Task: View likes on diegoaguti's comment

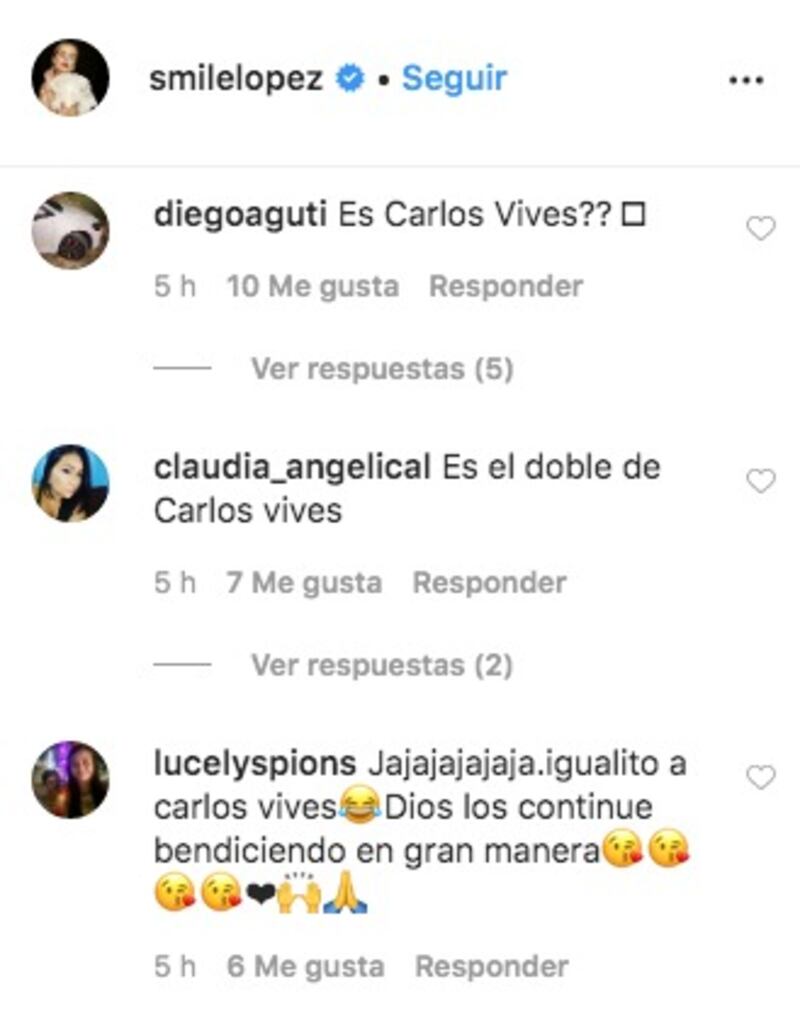Action: pos(312,287)
